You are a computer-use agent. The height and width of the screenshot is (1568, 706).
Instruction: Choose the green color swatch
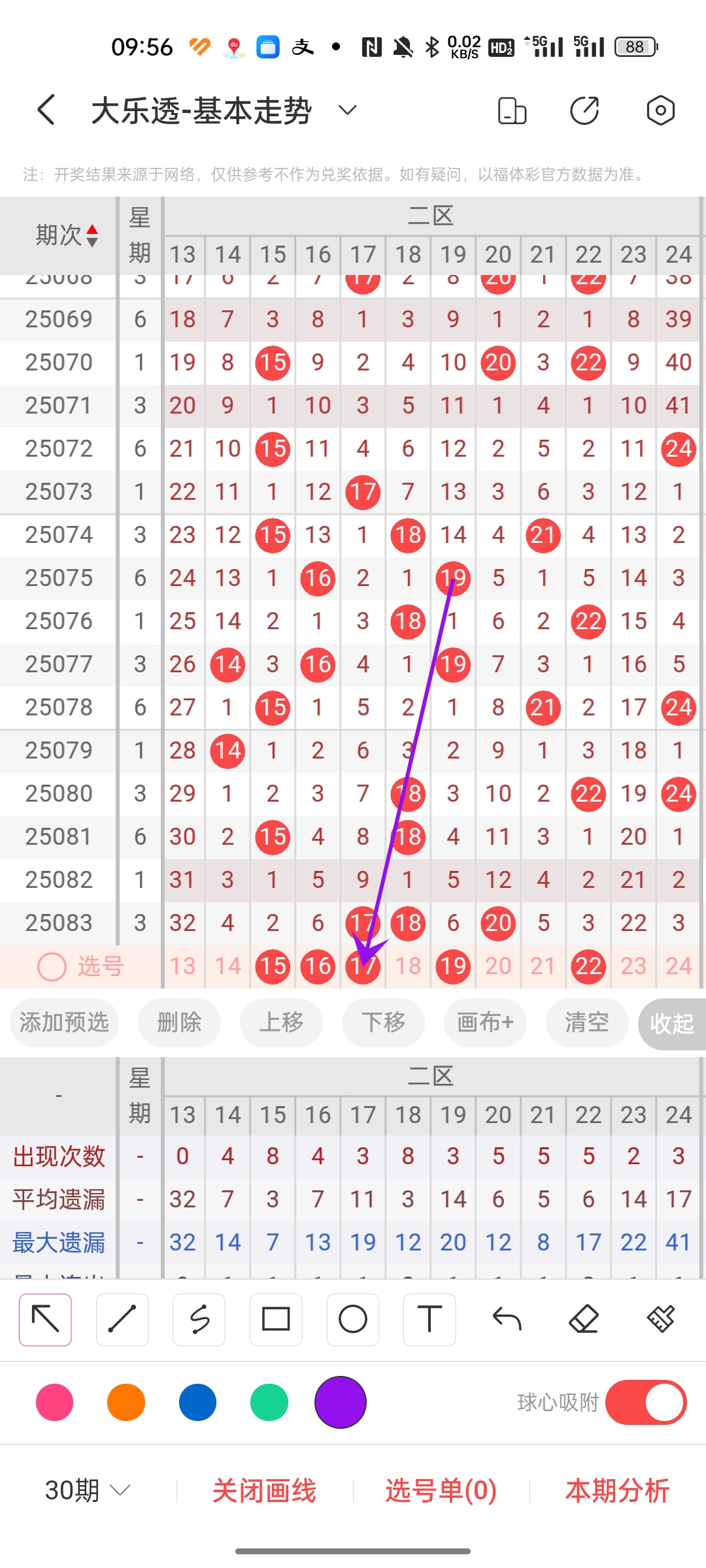[269, 1402]
